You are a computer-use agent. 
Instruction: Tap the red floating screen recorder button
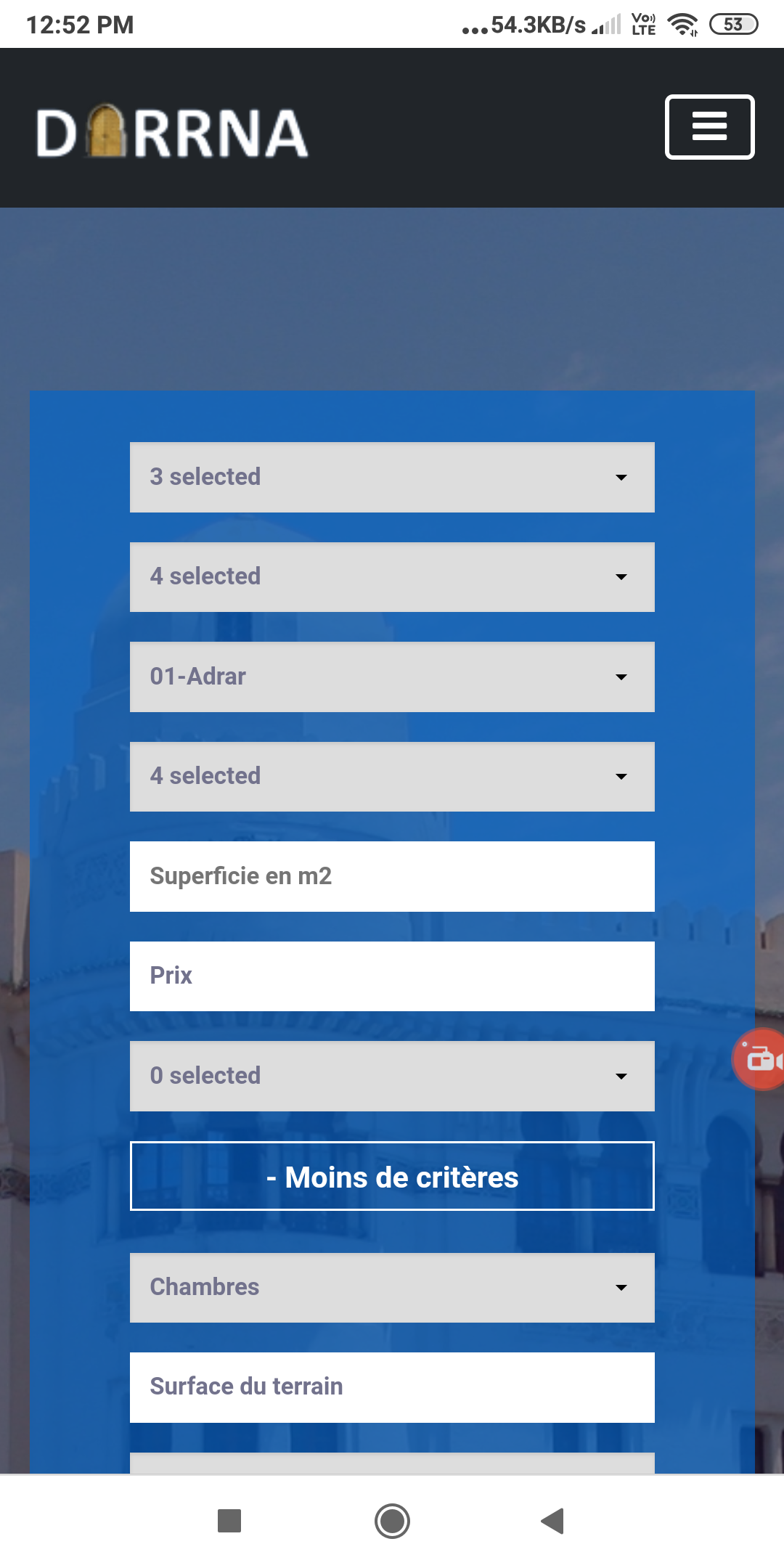click(x=759, y=1060)
